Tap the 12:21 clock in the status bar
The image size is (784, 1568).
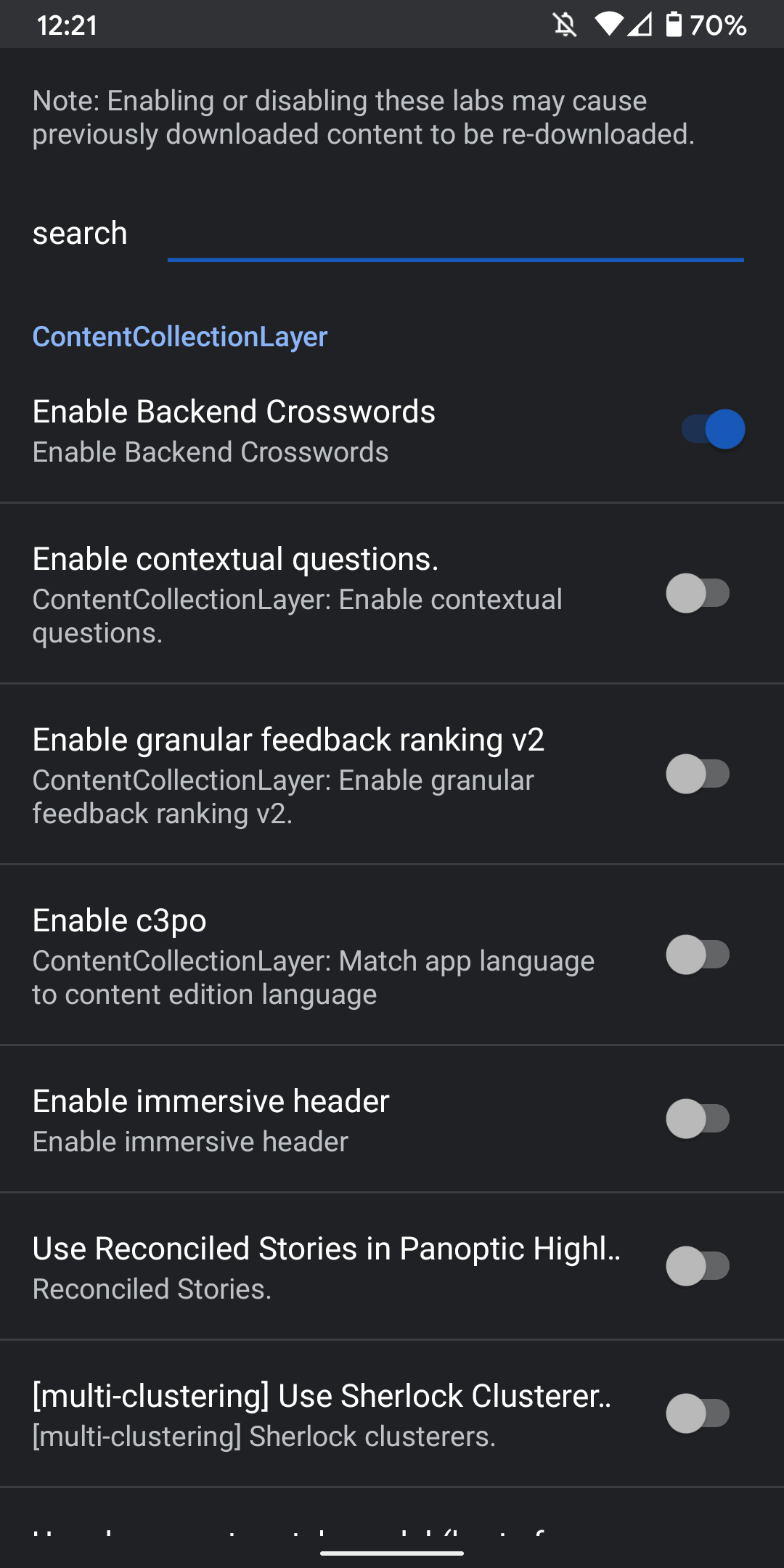click(68, 25)
